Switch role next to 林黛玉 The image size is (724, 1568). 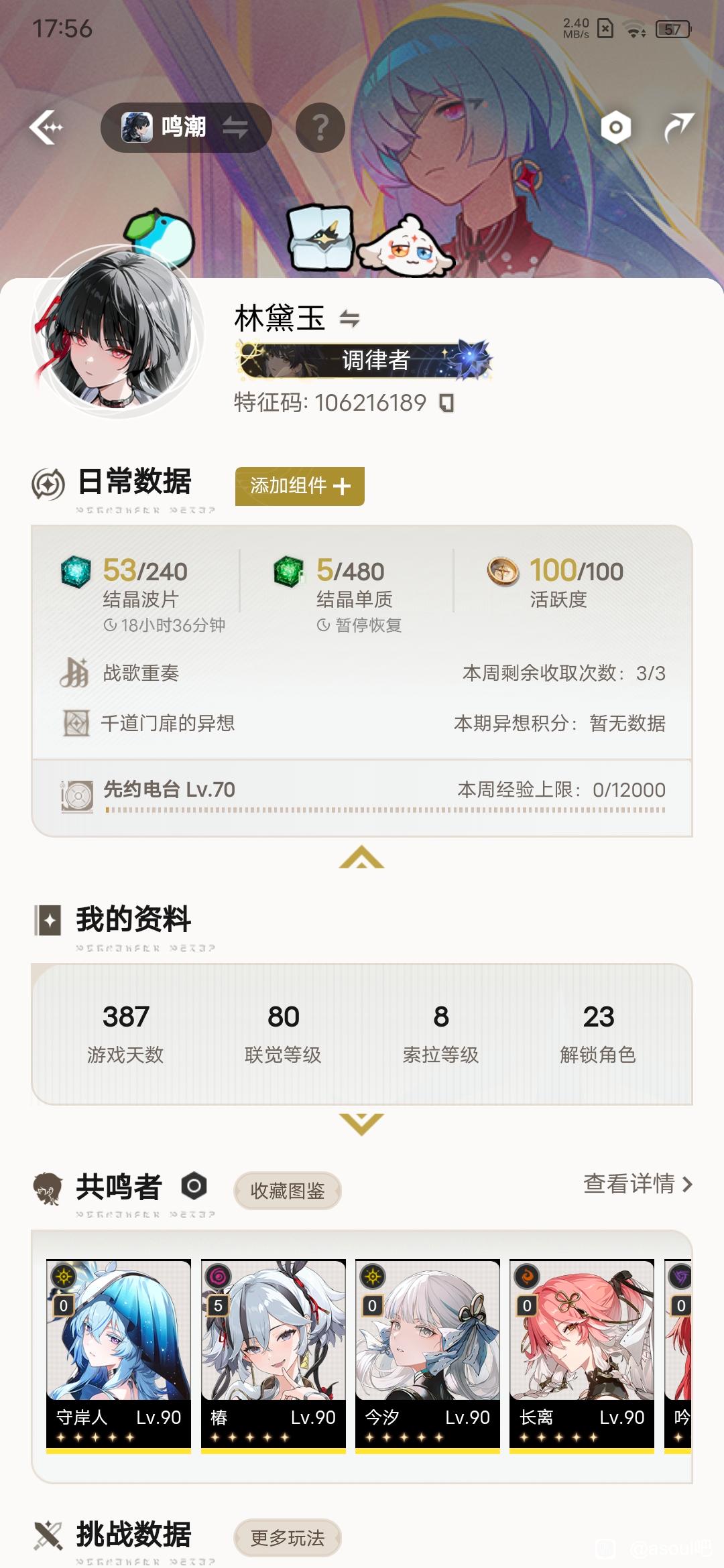pyautogui.click(x=350, y=319)
